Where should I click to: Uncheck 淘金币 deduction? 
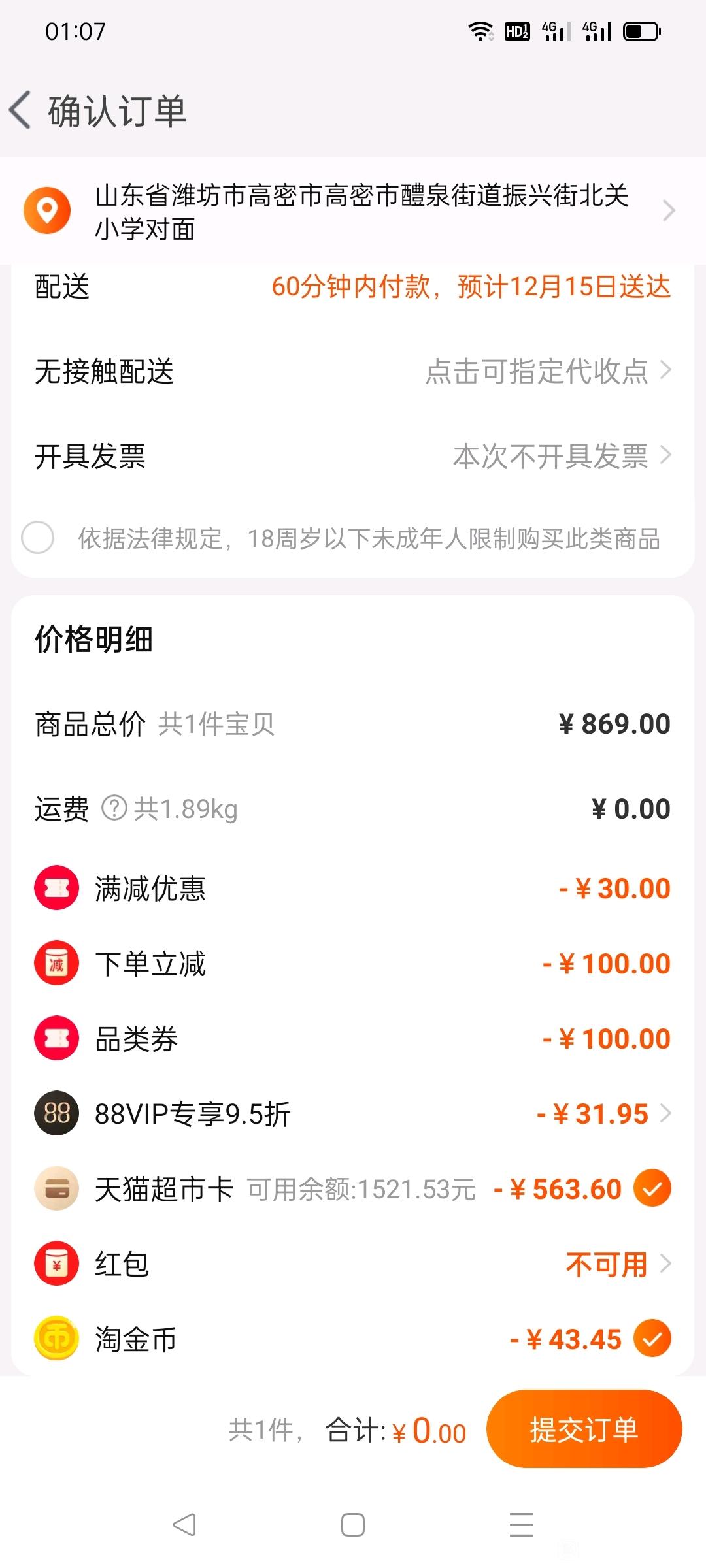click(652, 1339)
